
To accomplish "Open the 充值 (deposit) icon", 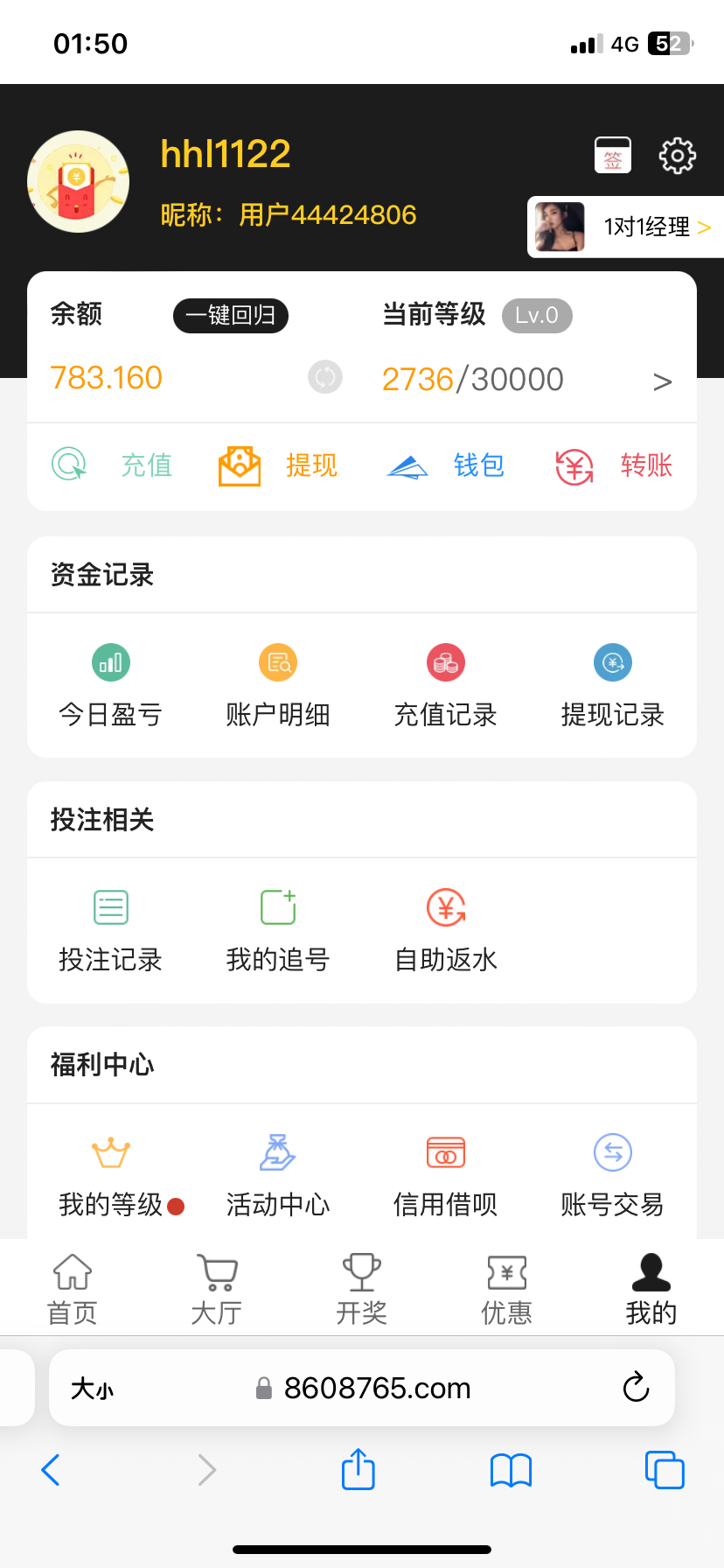I will [70, 465].
